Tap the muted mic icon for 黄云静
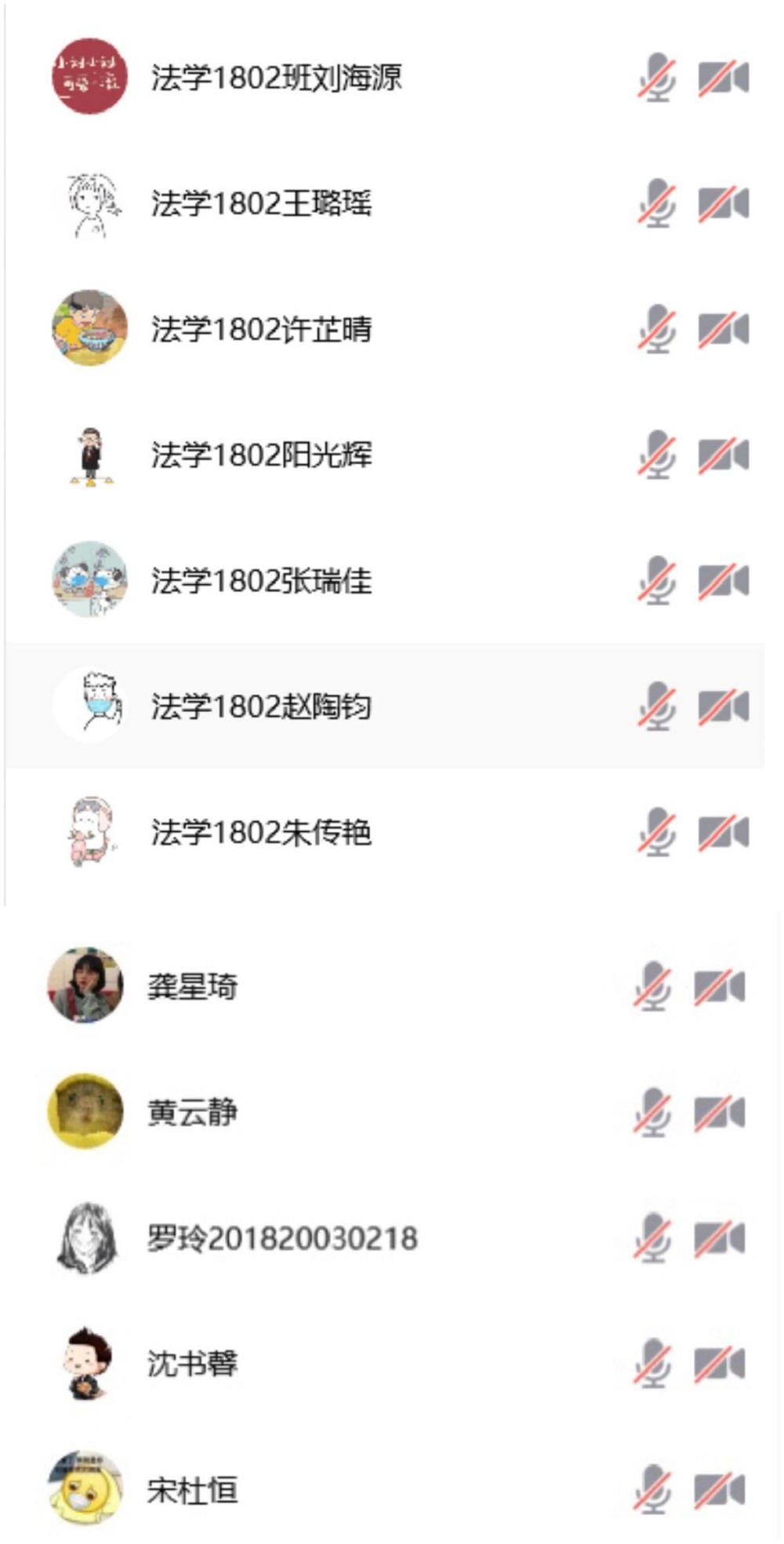 [652, 1113]
